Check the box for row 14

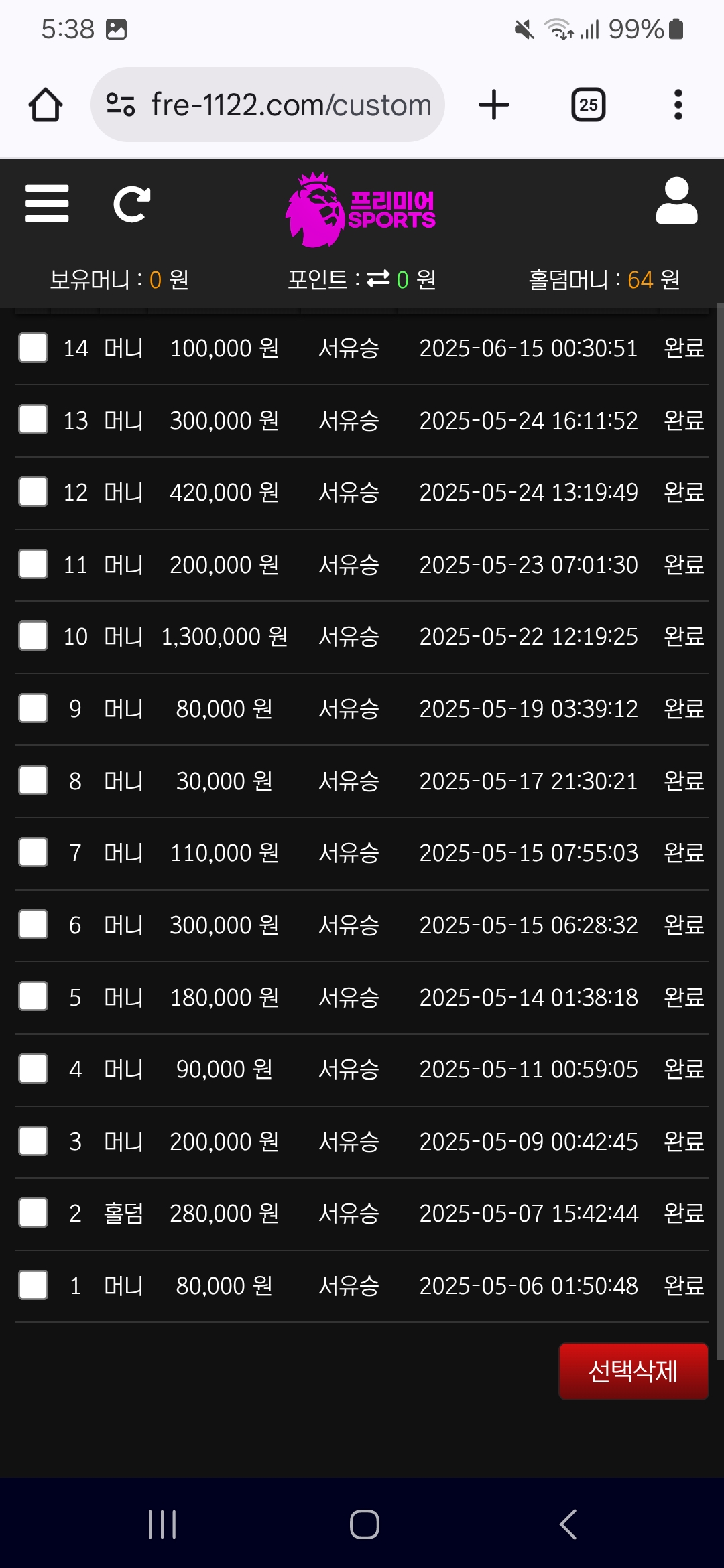[x=33, y=348]
